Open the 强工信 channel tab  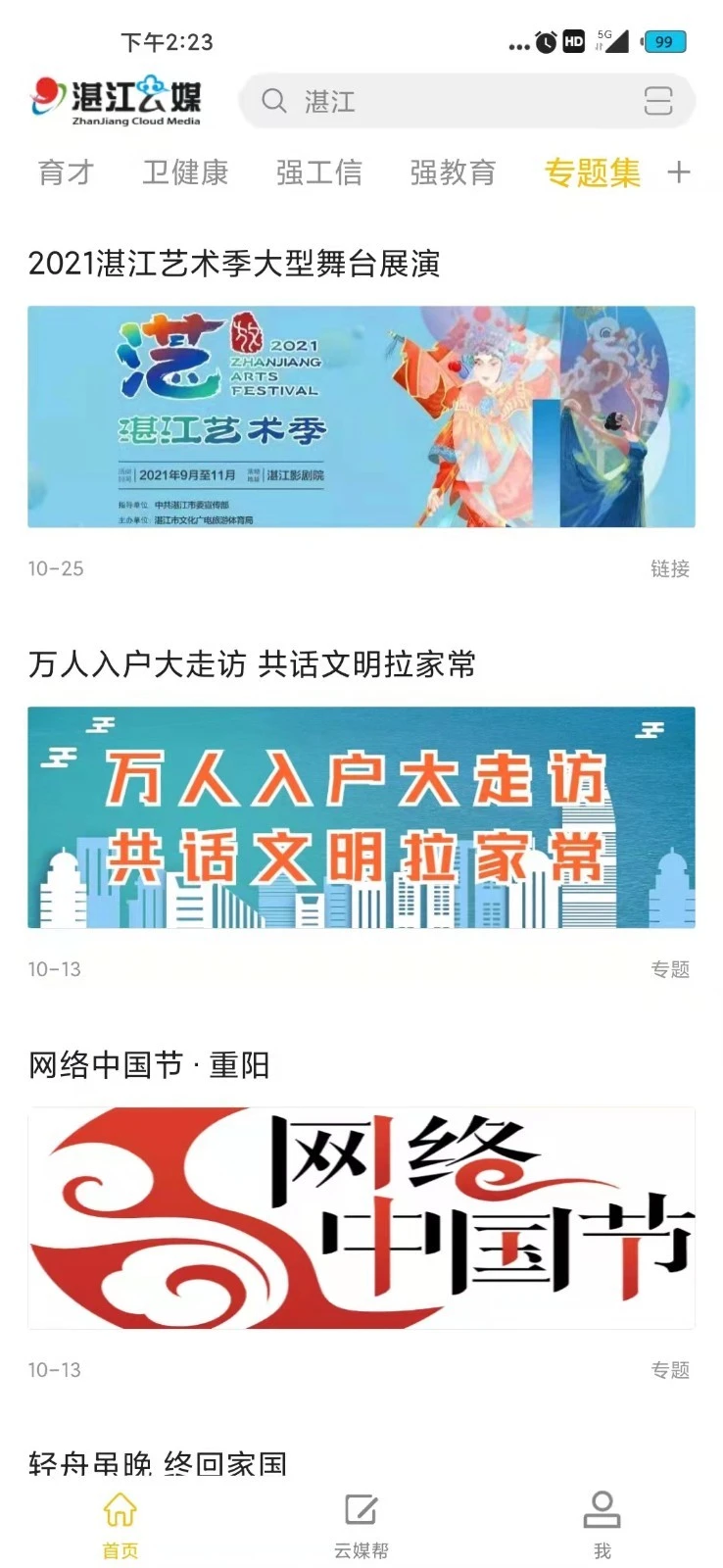coord(318,172)
